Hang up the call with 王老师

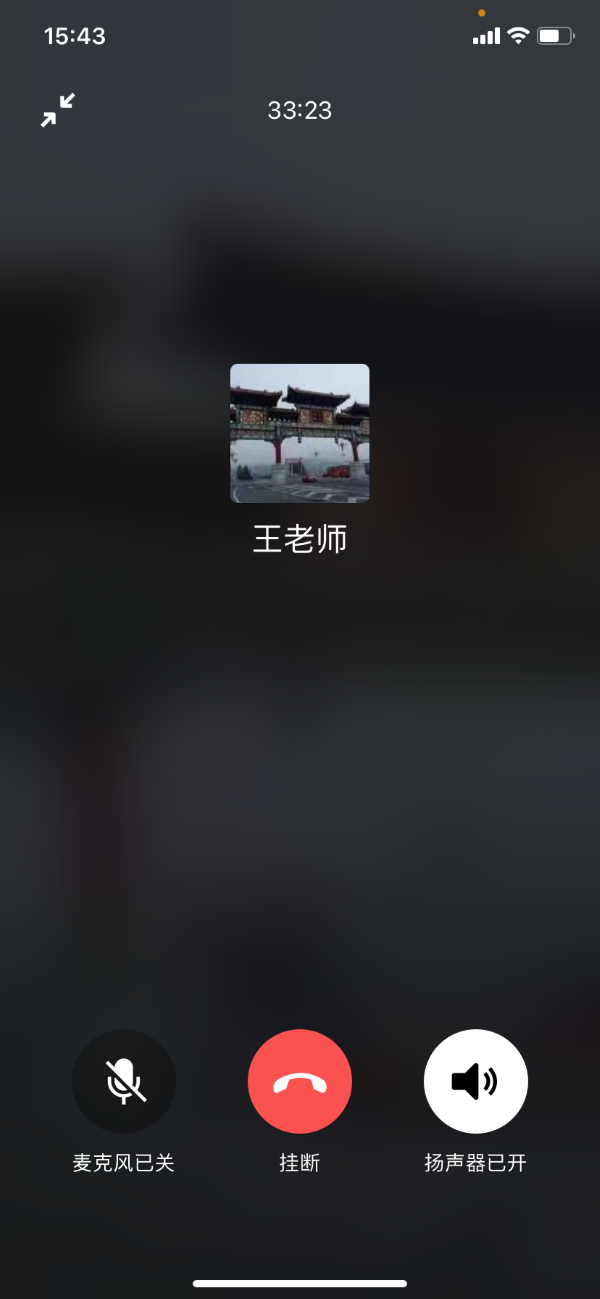point(300,1081)
